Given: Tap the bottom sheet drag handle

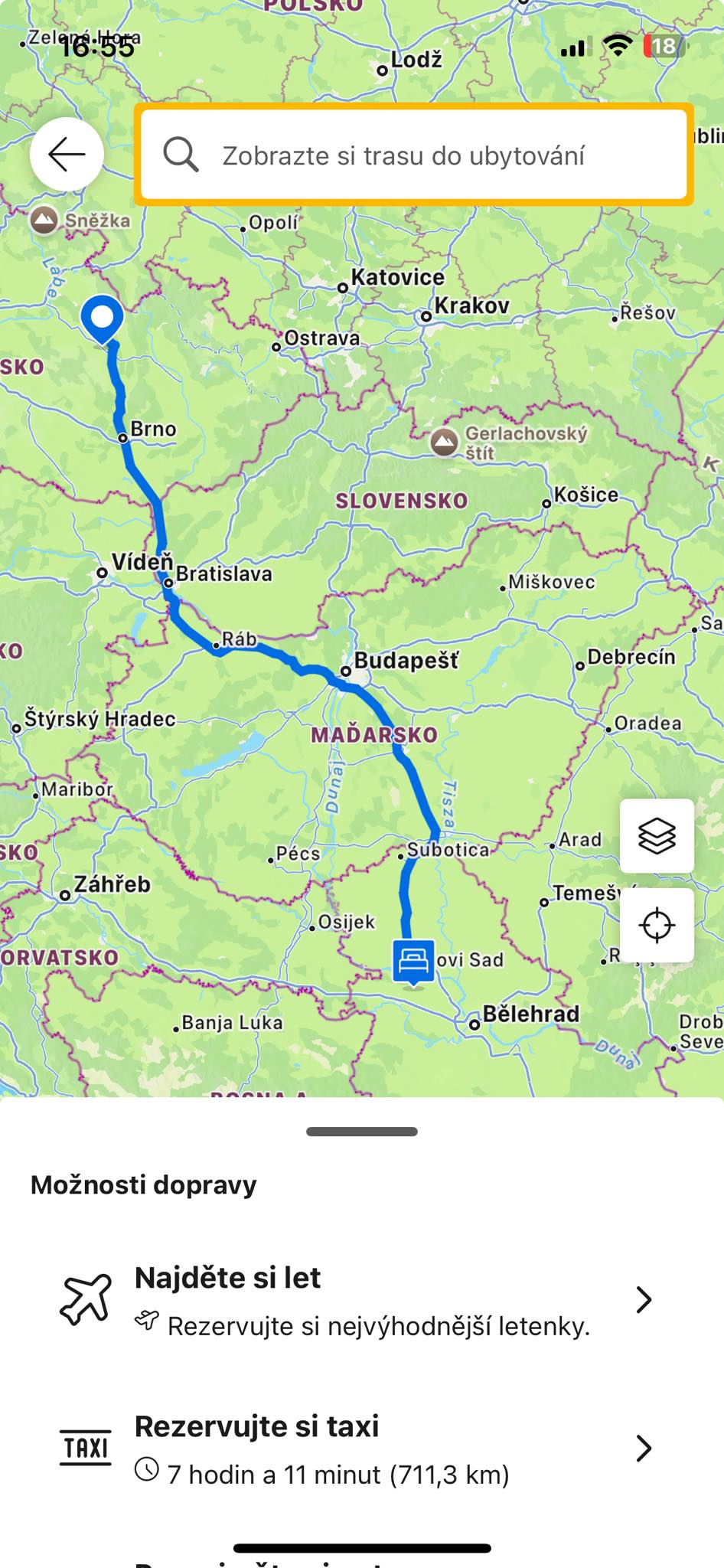Looking at the screenshot, I should coord(362,1132).
